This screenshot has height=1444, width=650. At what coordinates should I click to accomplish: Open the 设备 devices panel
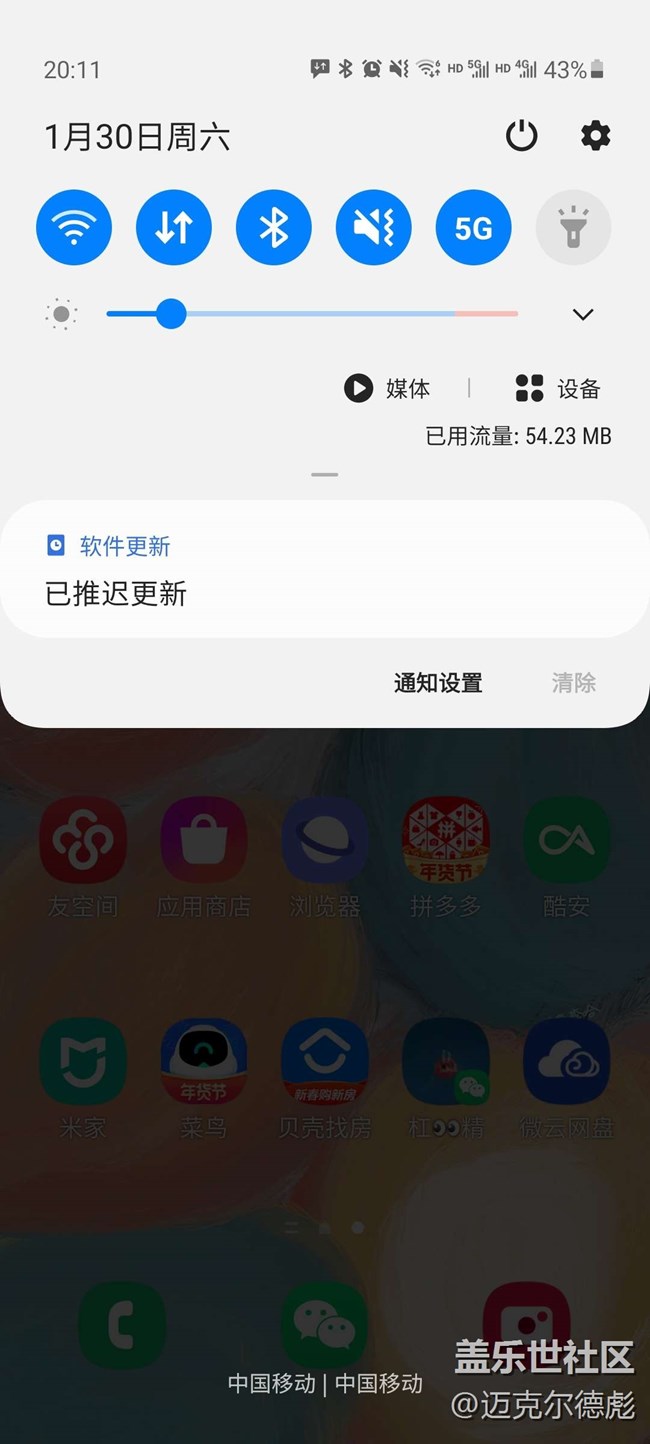point(558,388)
